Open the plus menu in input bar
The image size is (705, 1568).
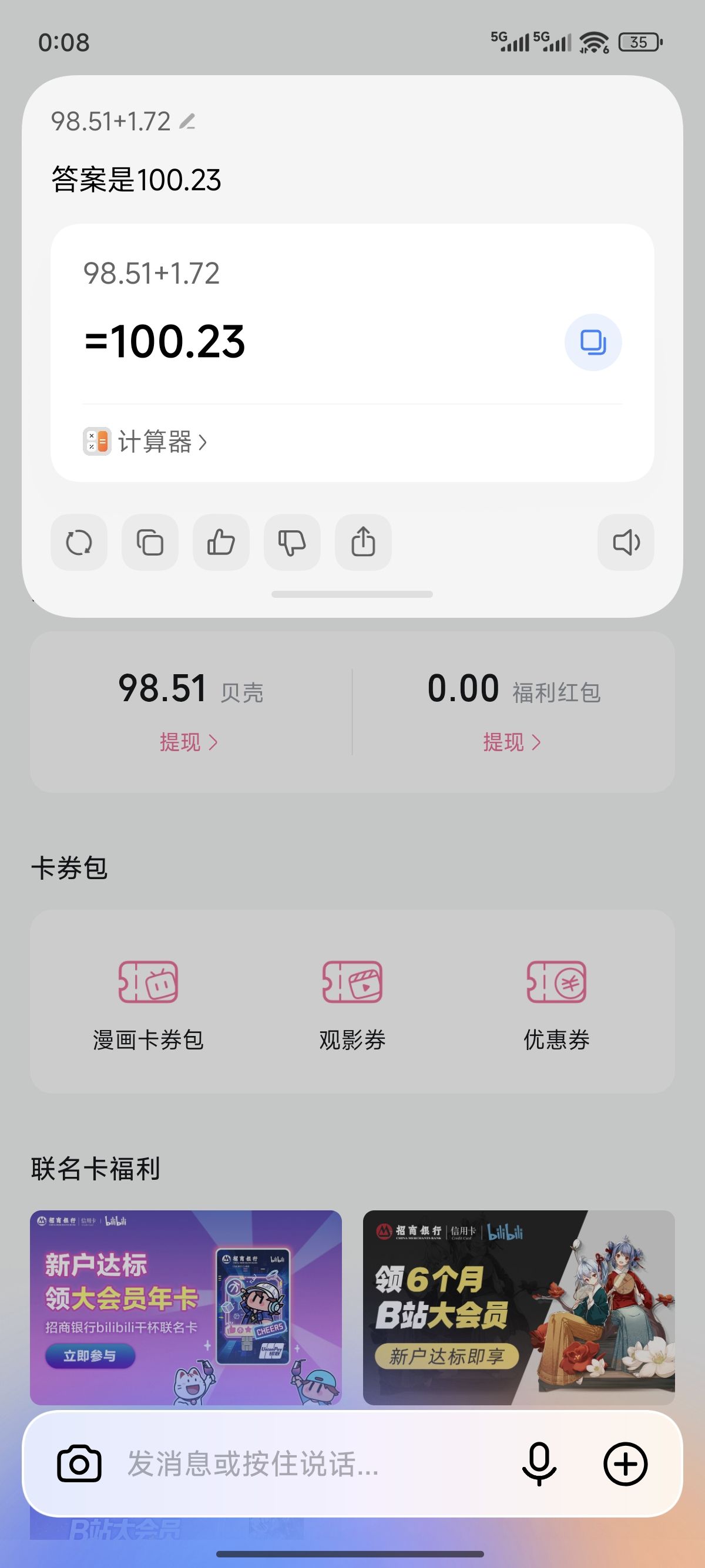pyautogui.click(x=625, y=1464)
